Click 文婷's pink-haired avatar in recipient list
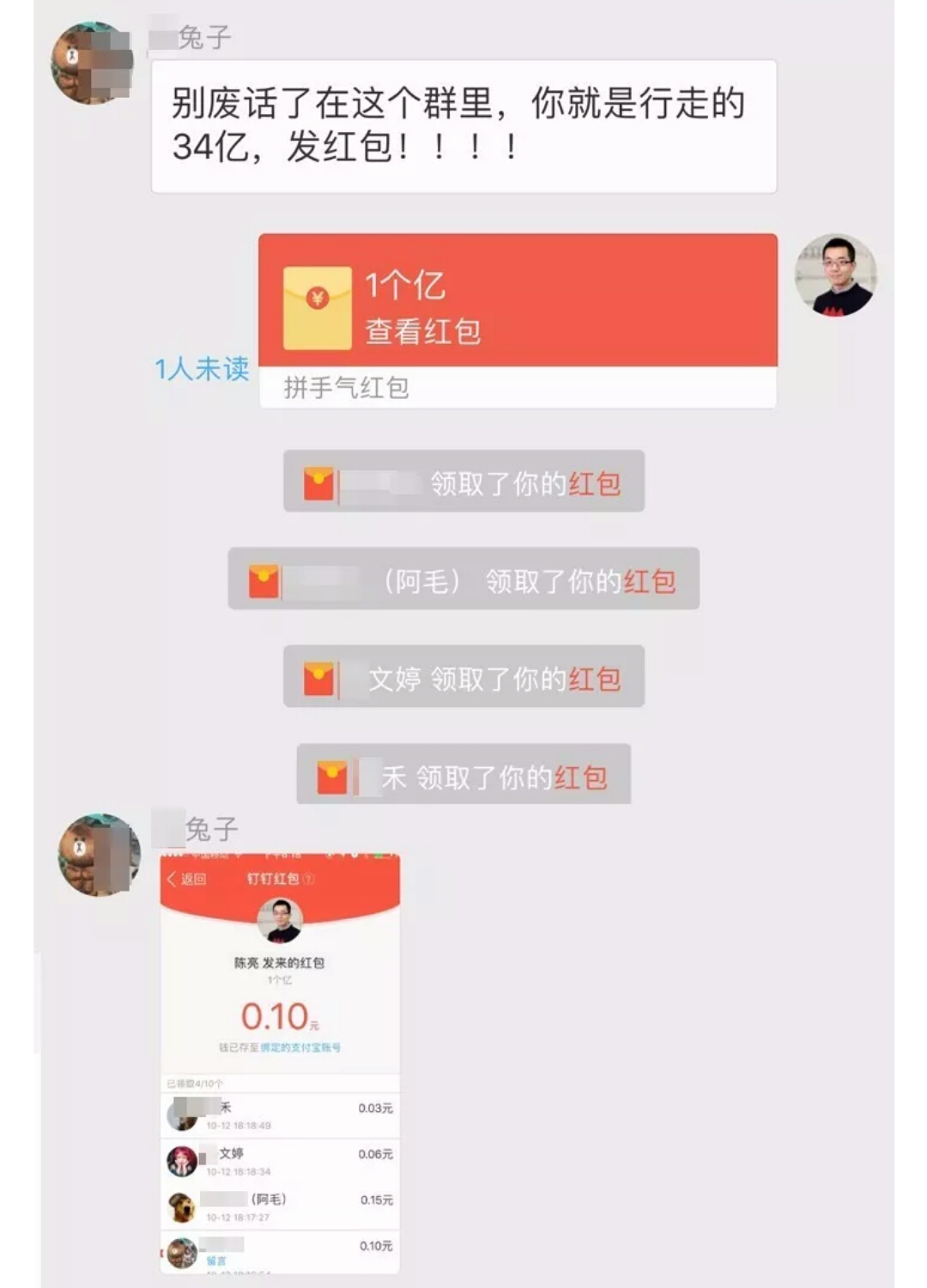The width and height of the screenshot is (927, 1288). pos(181,1158)
